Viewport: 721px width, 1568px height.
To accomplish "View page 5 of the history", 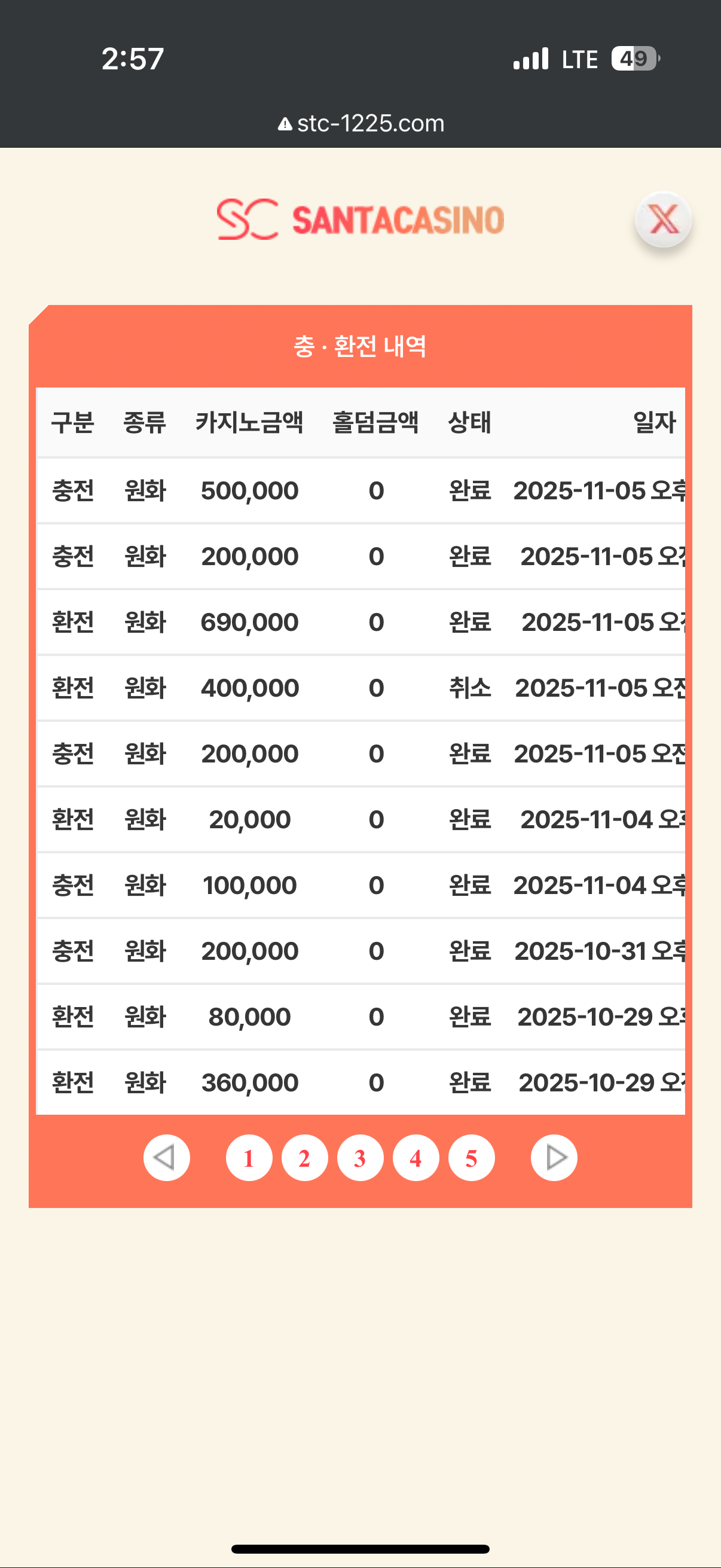I will pos(471,1158).
